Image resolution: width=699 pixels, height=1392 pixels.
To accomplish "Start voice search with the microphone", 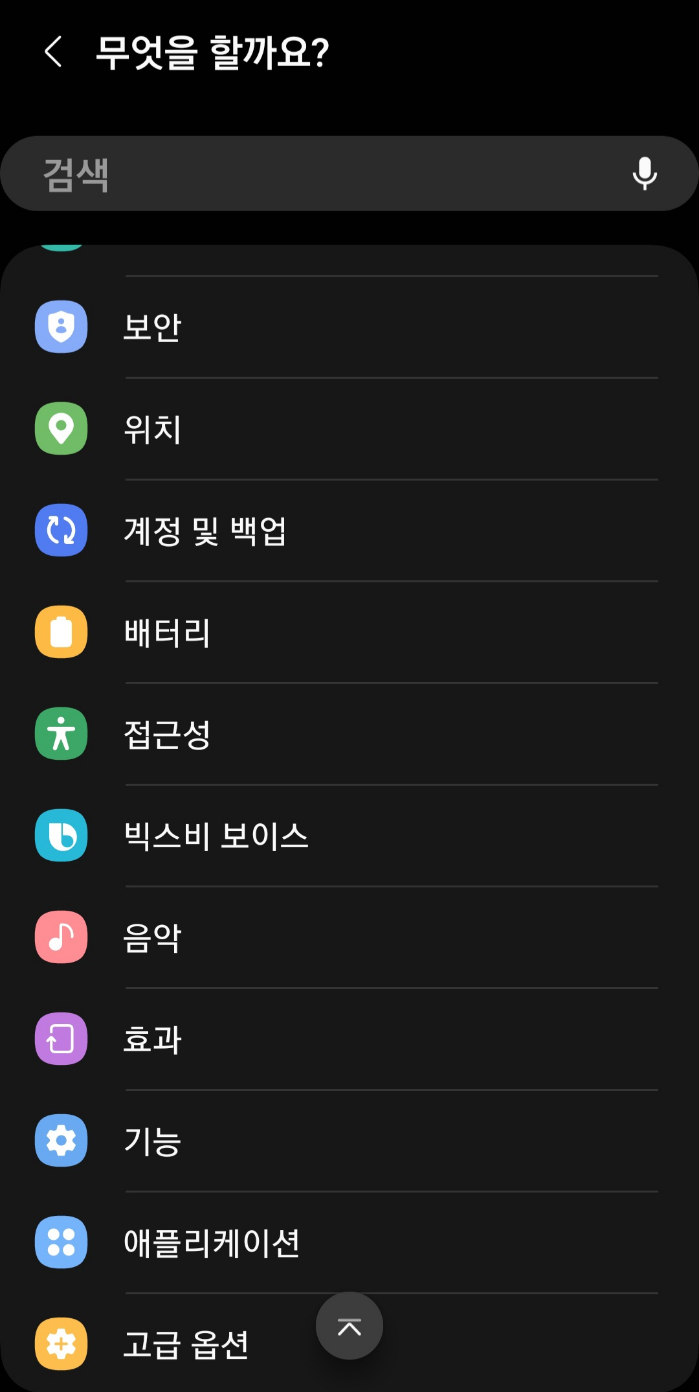I will pos(645,174).
